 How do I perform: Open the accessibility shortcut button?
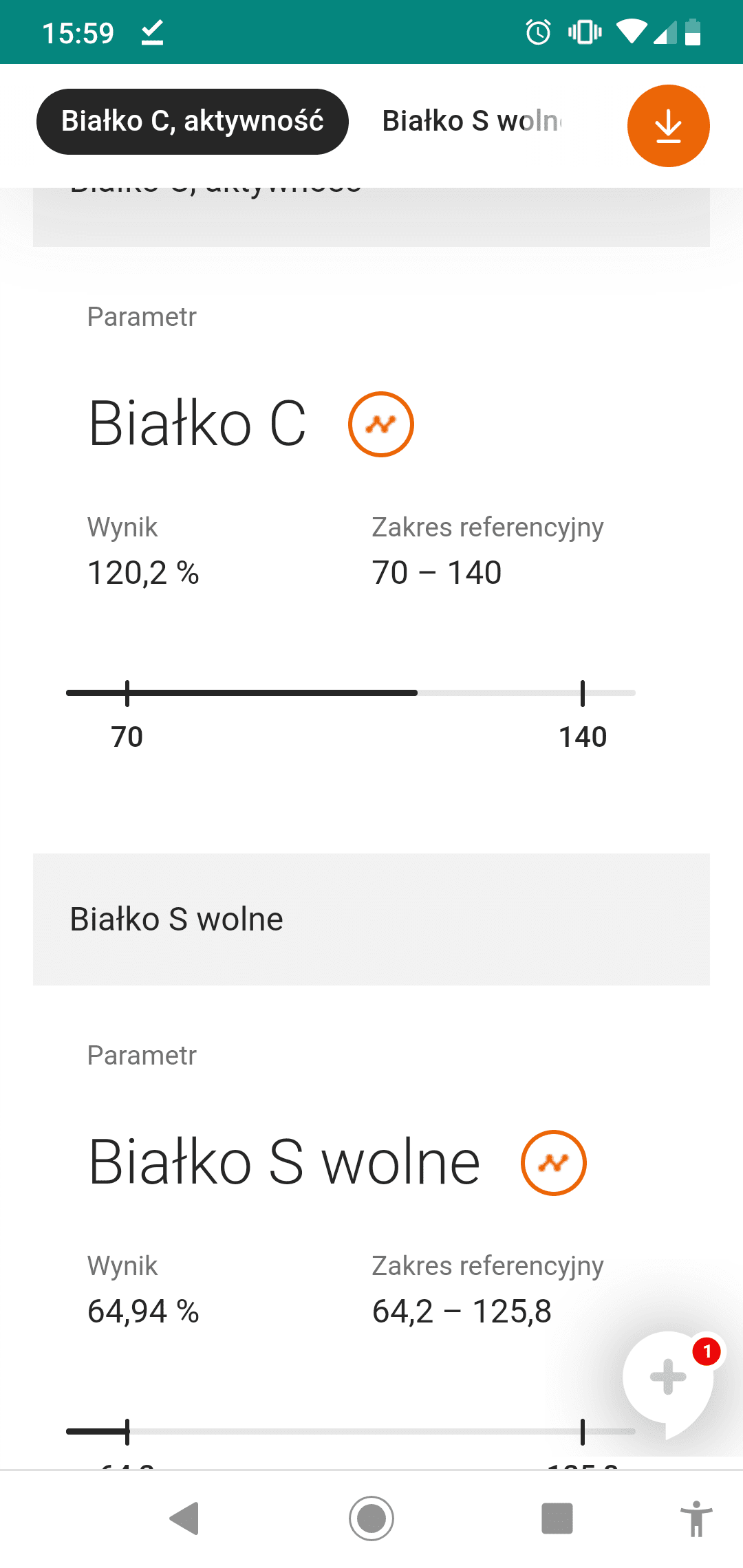coord(696,1518)
